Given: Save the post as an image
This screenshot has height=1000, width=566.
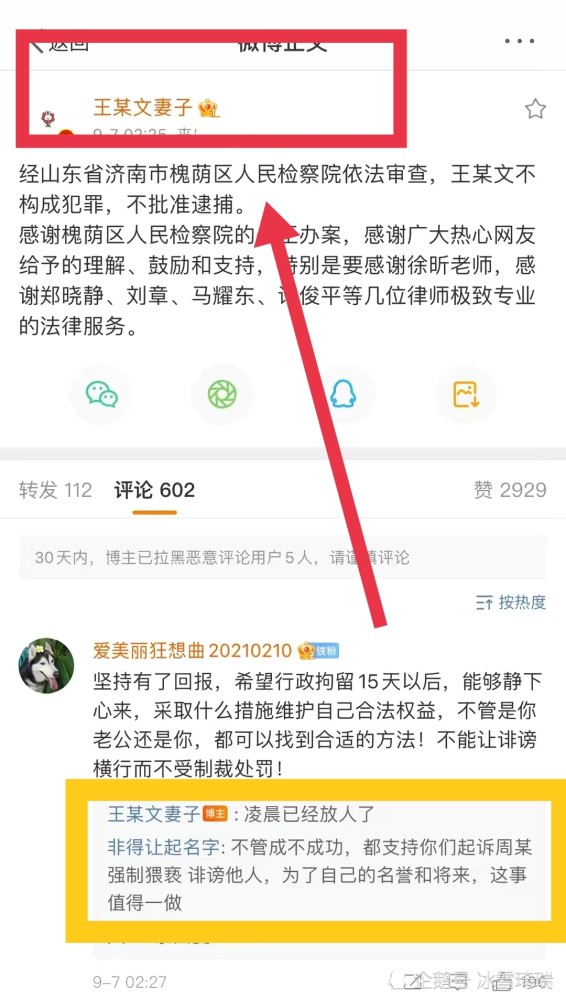Looking at the screenshot, I should 466,395.
